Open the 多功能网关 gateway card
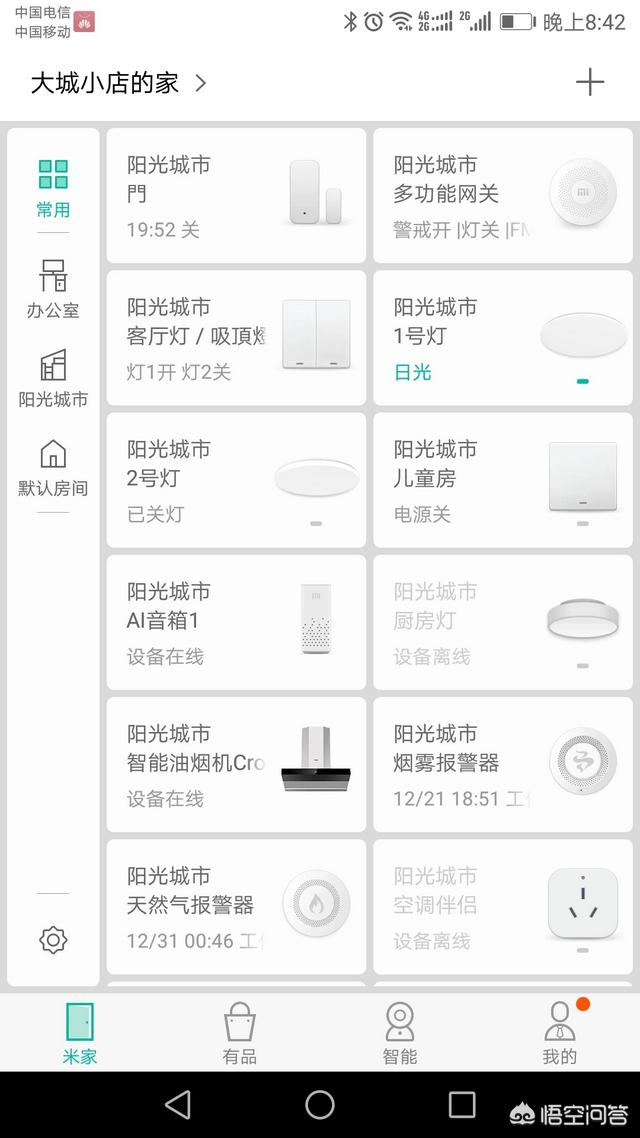640x1138 pixels. 502,196
